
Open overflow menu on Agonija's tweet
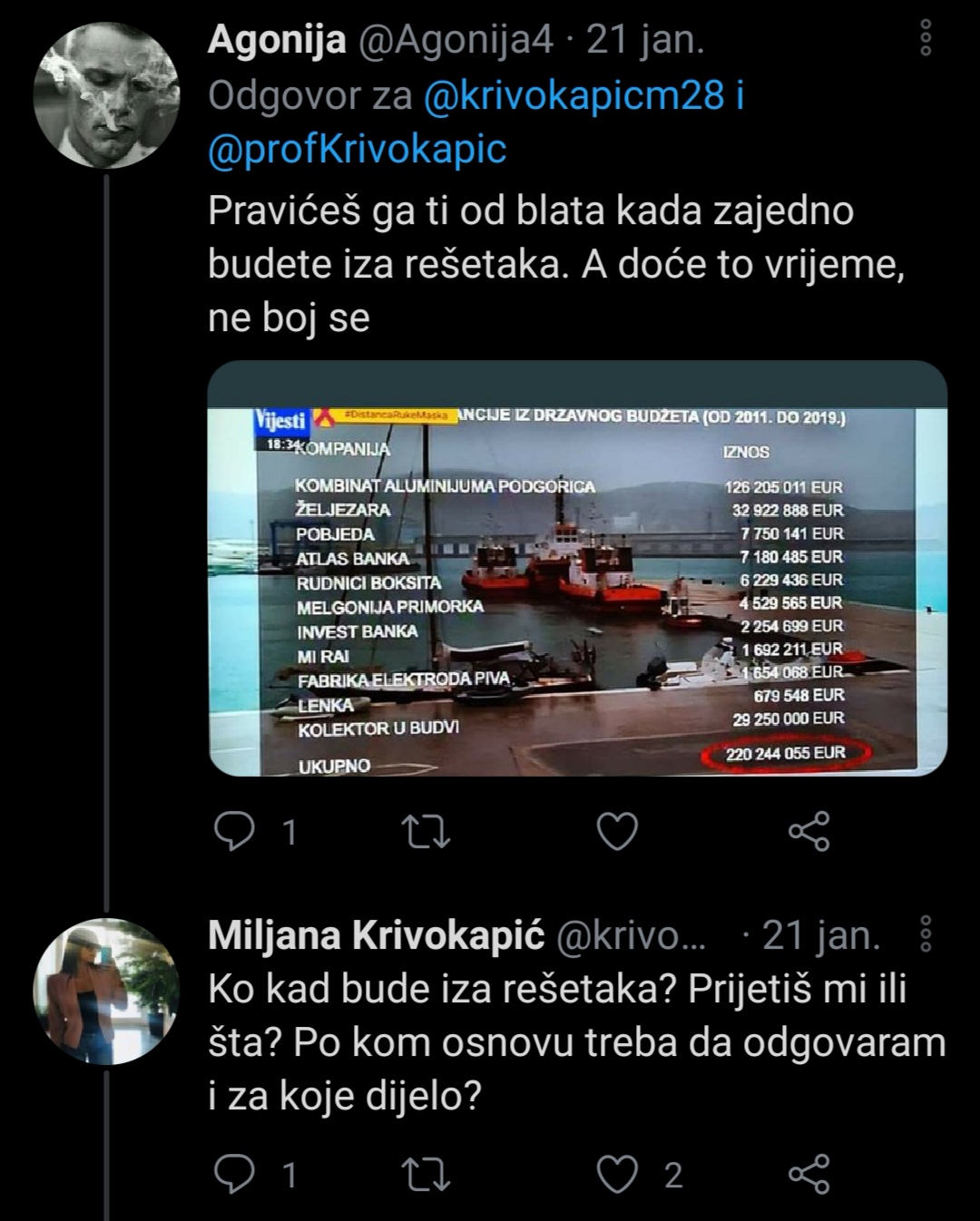926,38
